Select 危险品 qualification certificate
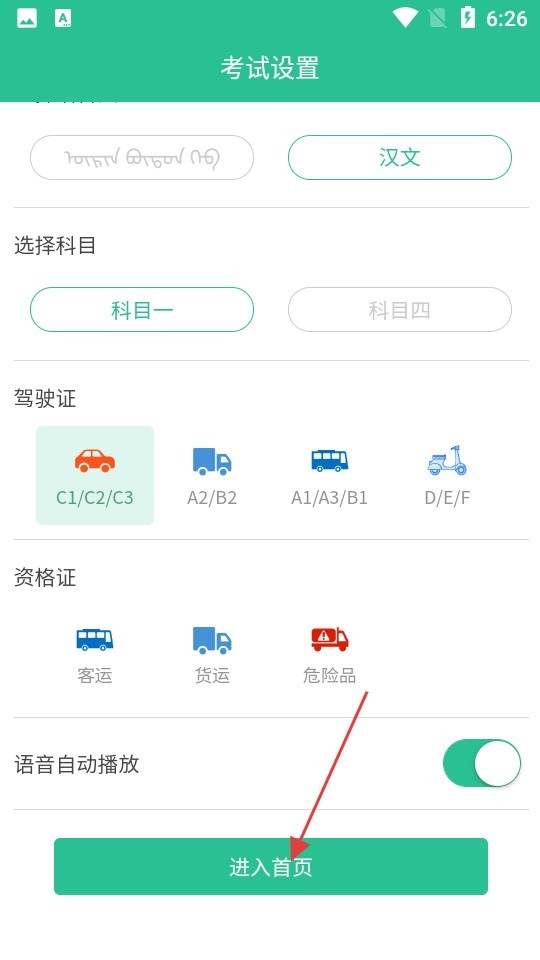The height and width of the screenshot is (960, 540). point(329,654)
